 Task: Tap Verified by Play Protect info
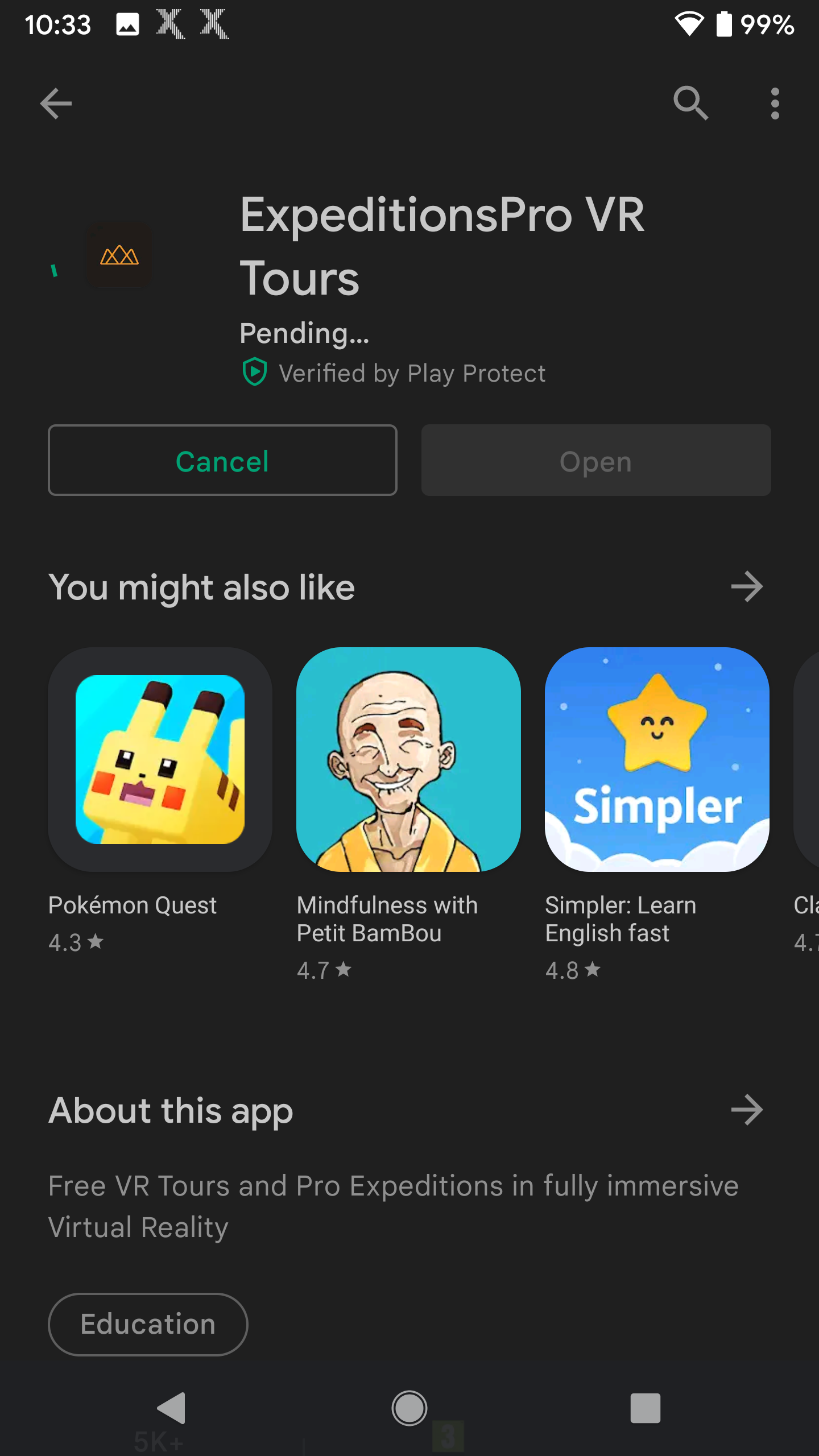[394, 373]
